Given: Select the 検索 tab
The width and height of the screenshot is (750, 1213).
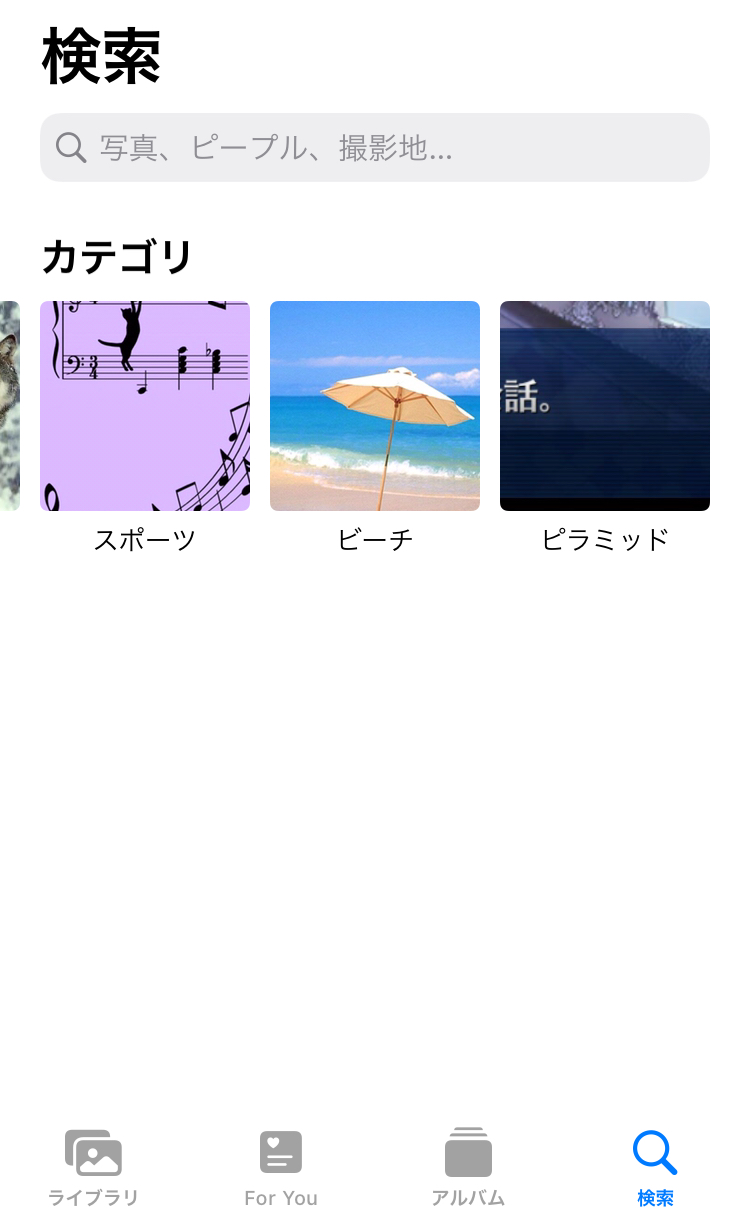Looking at the screenshot, I should (655, 1167).
